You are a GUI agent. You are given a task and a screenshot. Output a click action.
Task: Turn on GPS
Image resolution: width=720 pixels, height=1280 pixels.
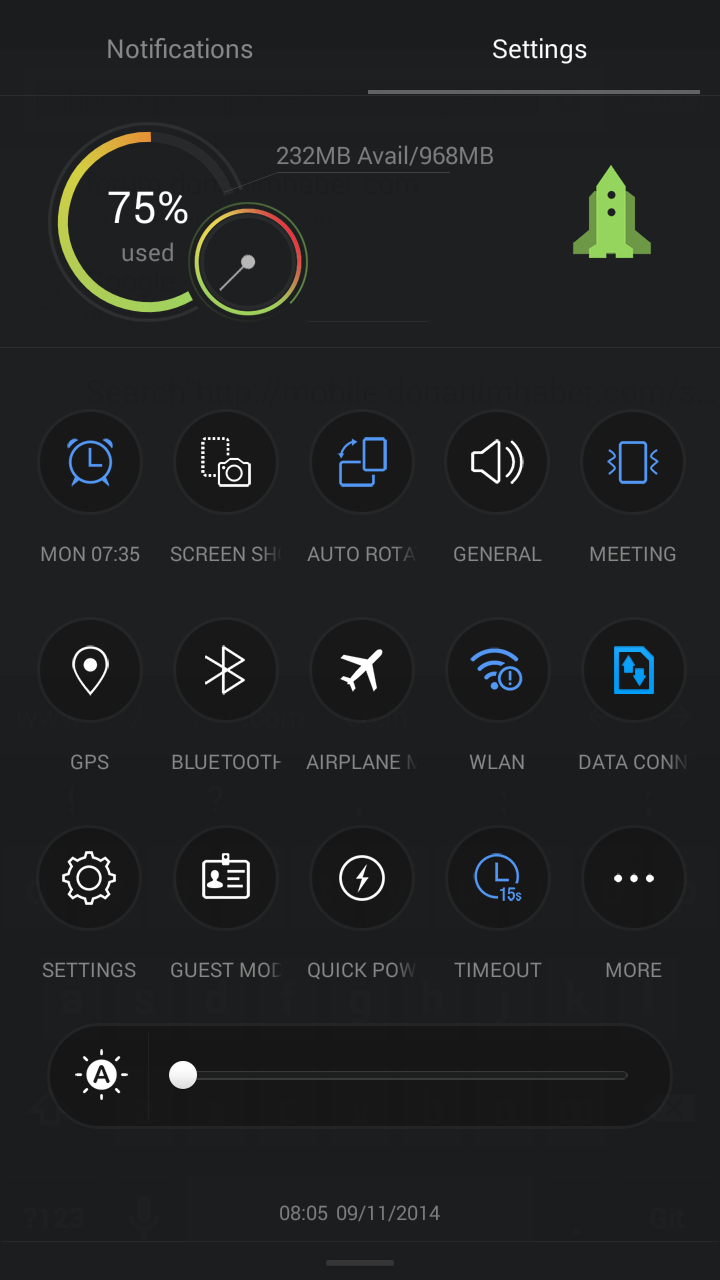(90, 670)
